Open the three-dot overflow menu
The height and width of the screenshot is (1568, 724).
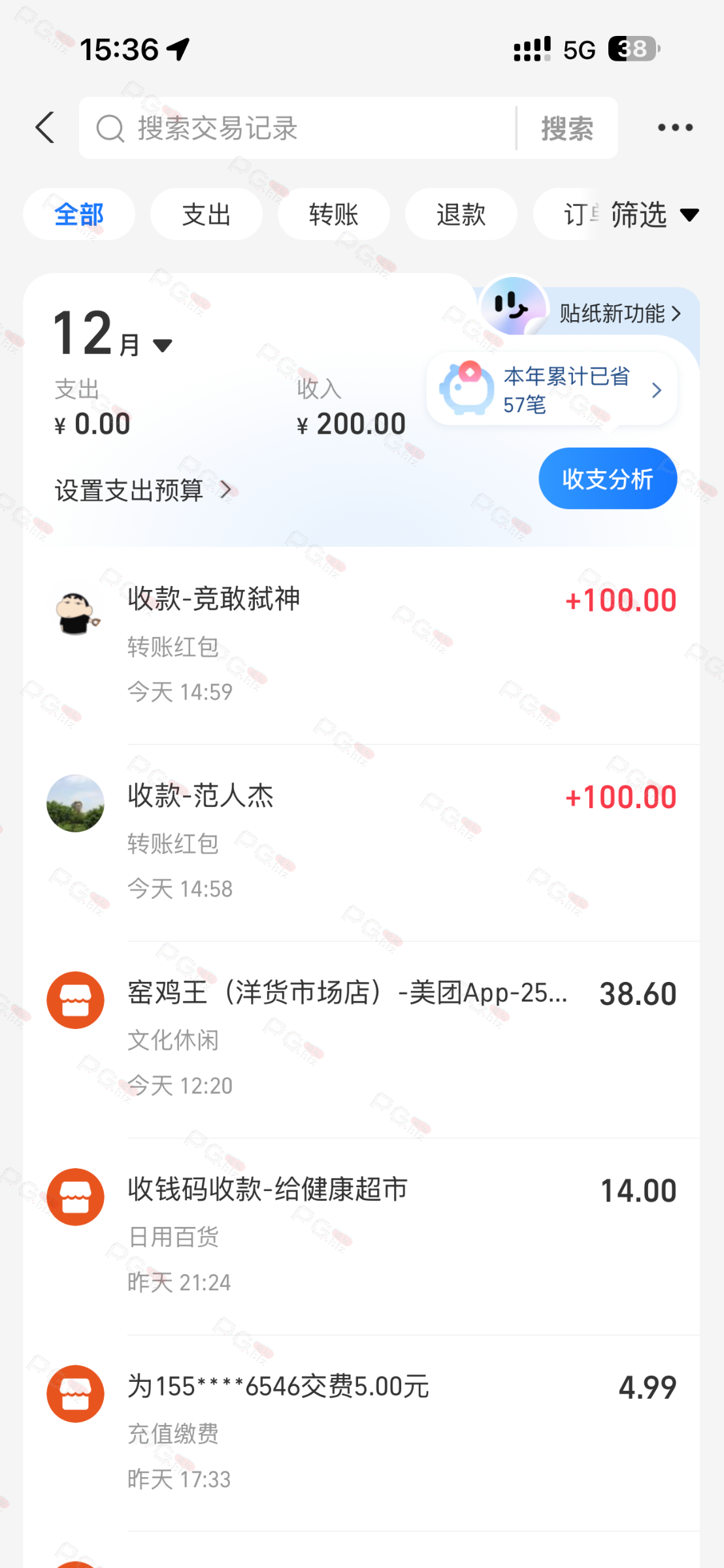coord(675,127)
